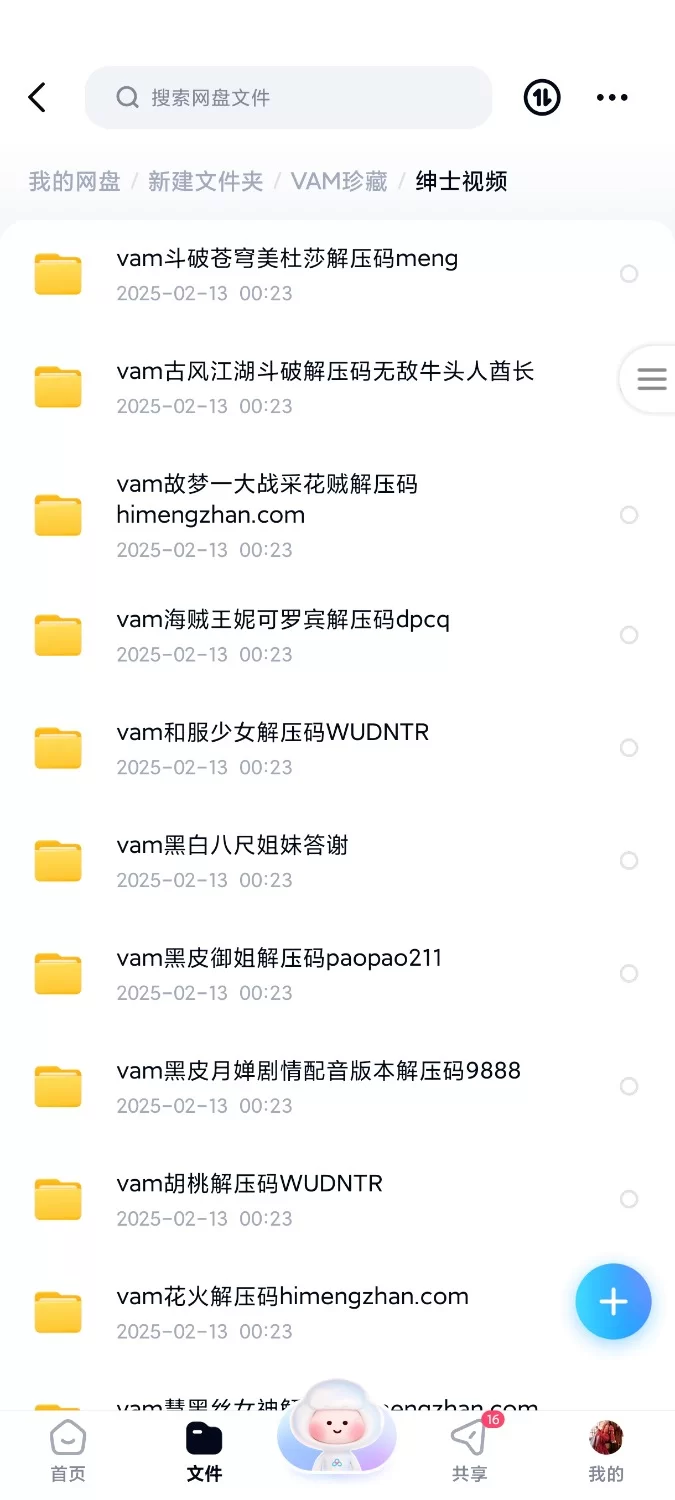Go to 新建文件夹 breadcrumb
The image size is (675, 1500).
205,181
